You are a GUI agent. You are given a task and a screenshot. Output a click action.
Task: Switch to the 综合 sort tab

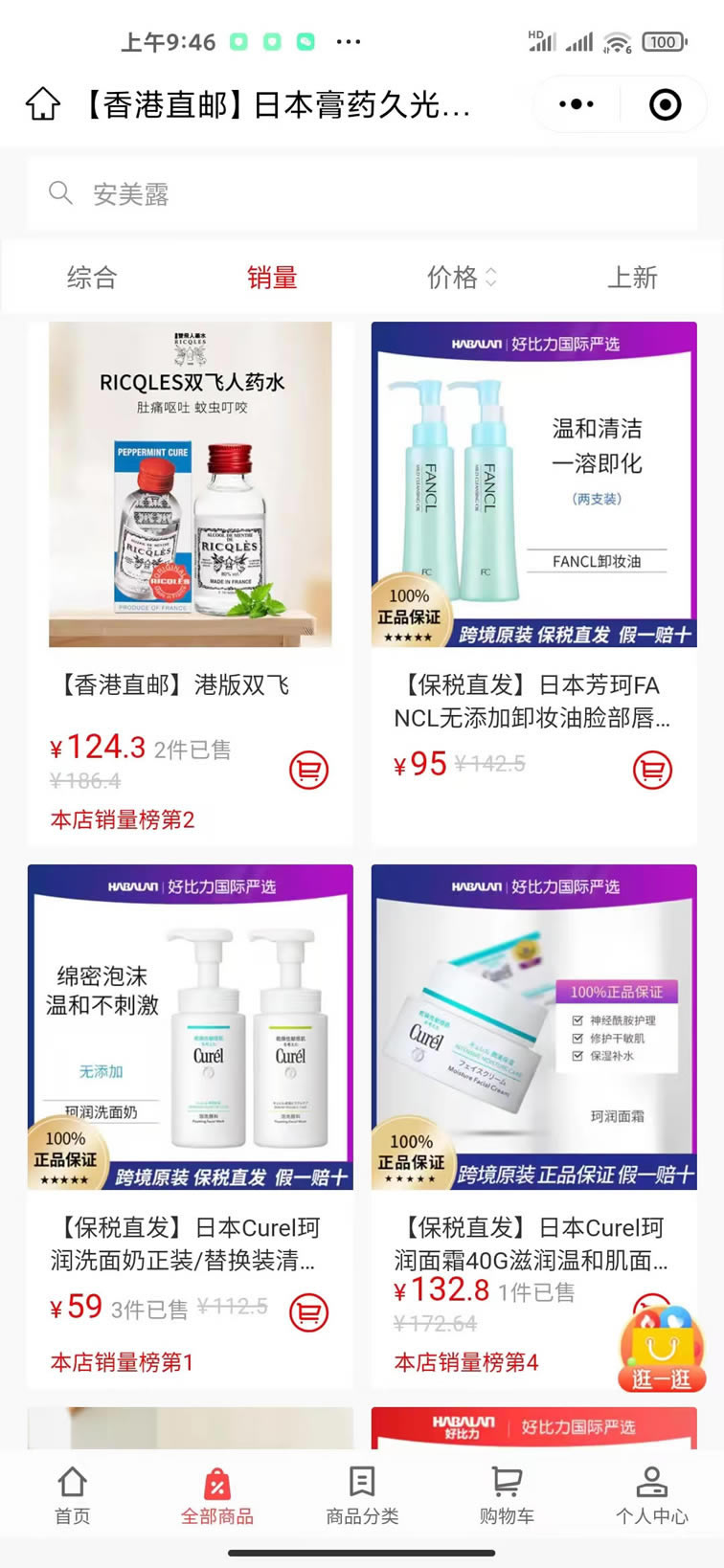tap(92, 278)
